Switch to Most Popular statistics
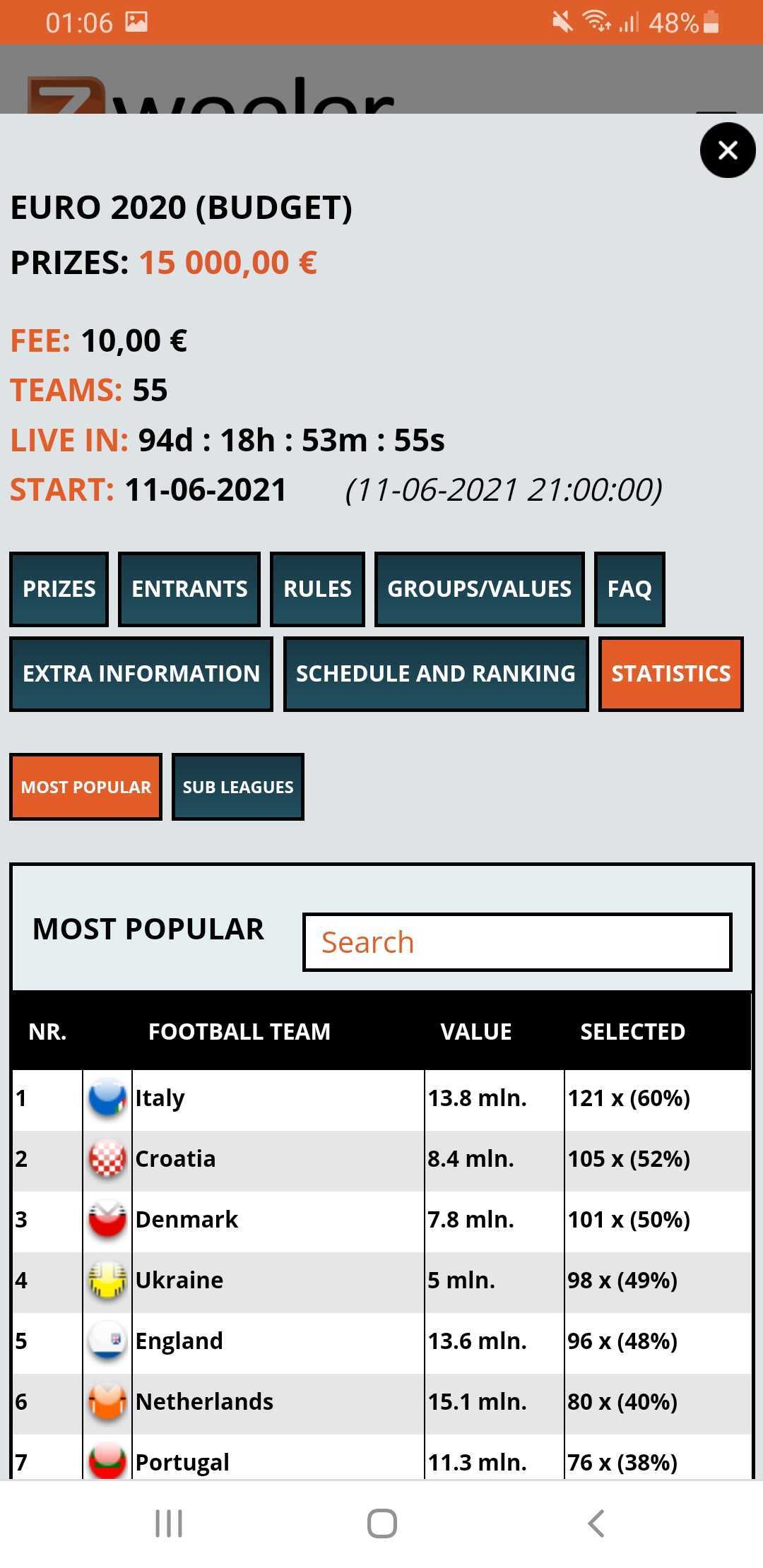 [x=85, y=787]
